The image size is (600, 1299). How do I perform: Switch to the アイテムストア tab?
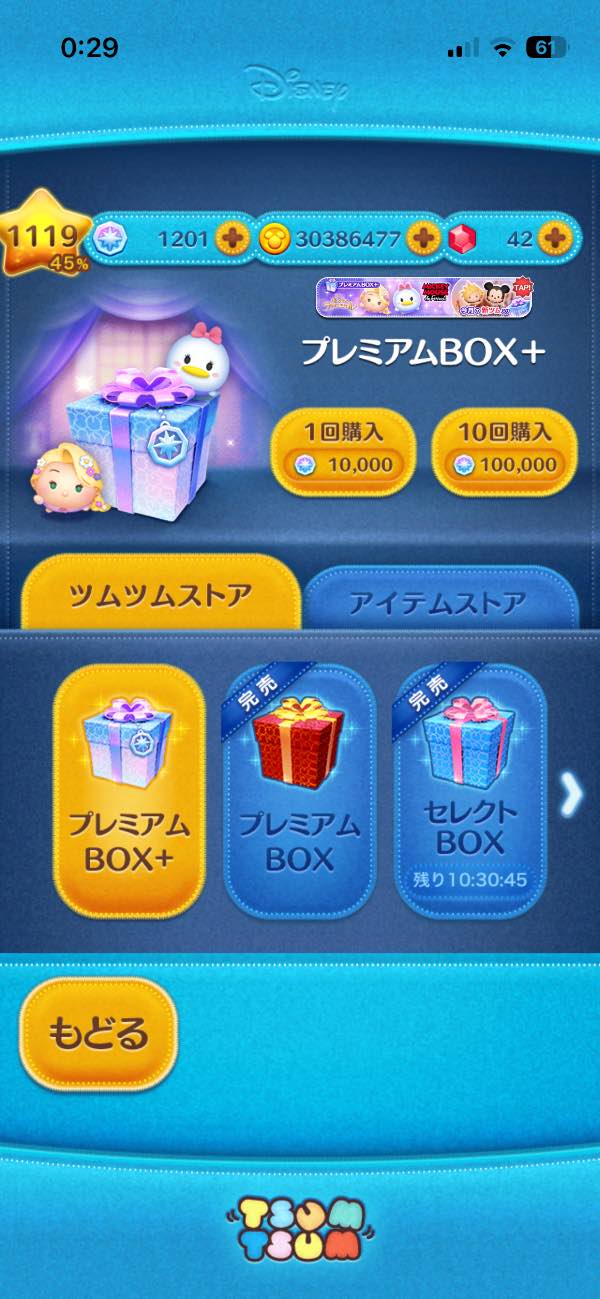pyautogui.click(x=438, y=603)
